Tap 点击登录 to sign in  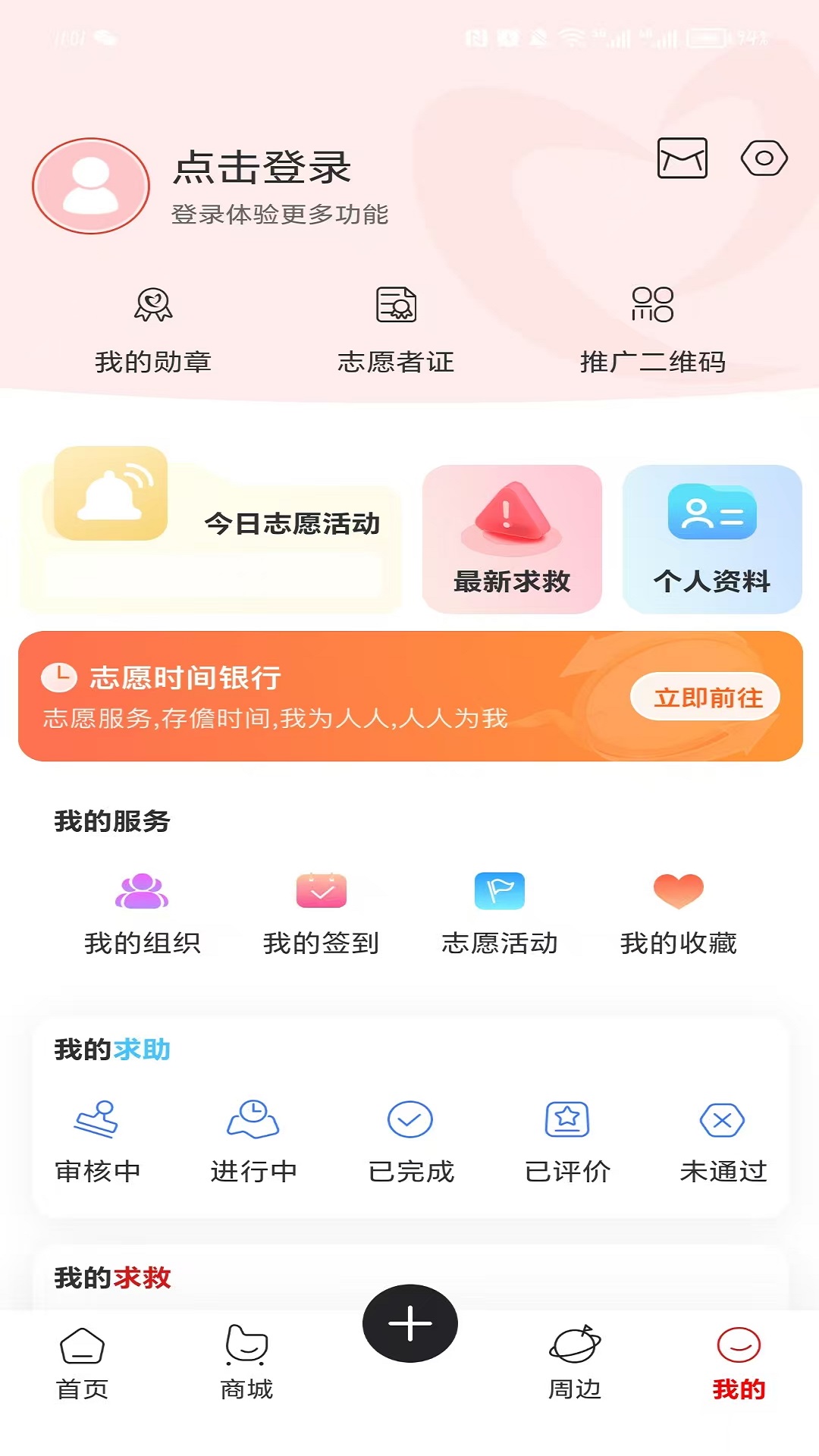click(x=262, y=170)
